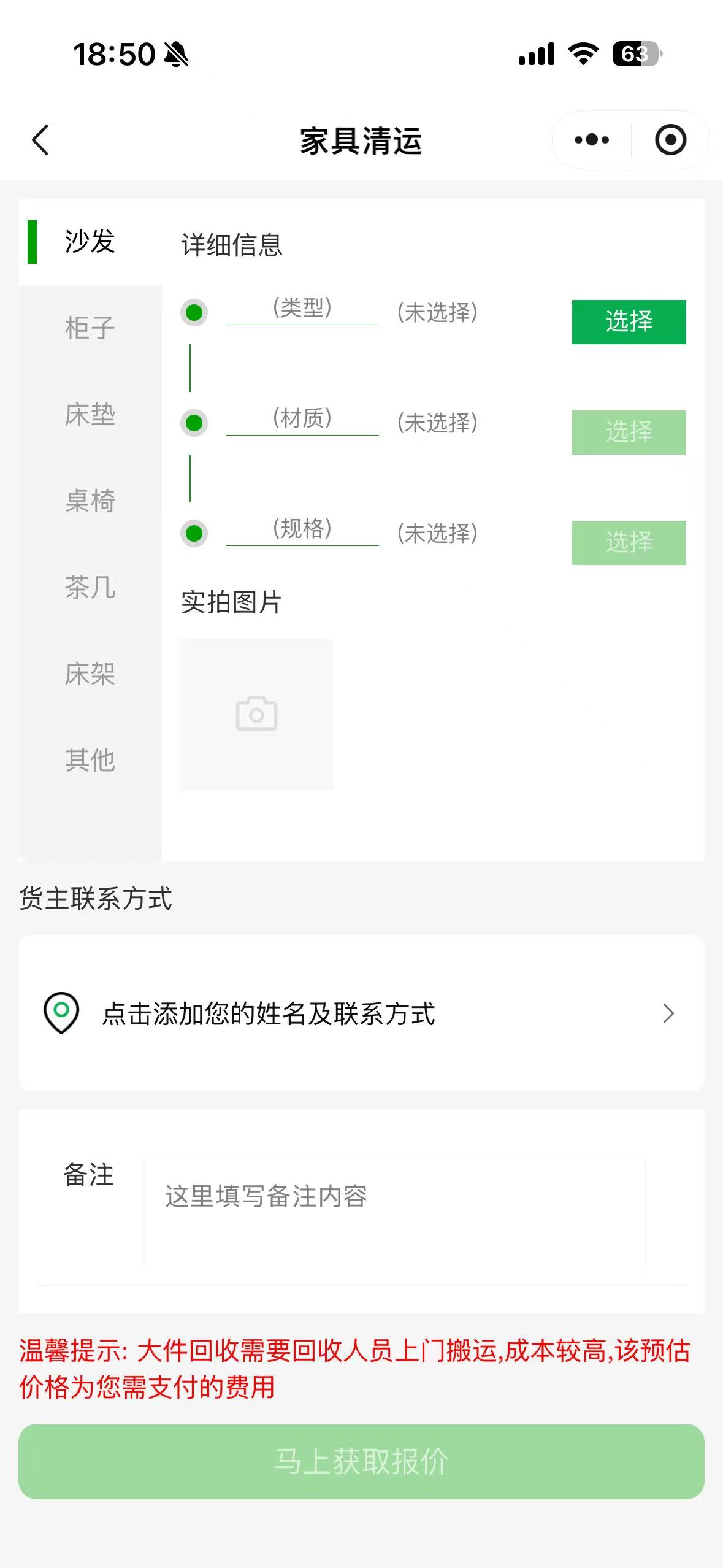Add your name and contact info

tap(361, 1013)
